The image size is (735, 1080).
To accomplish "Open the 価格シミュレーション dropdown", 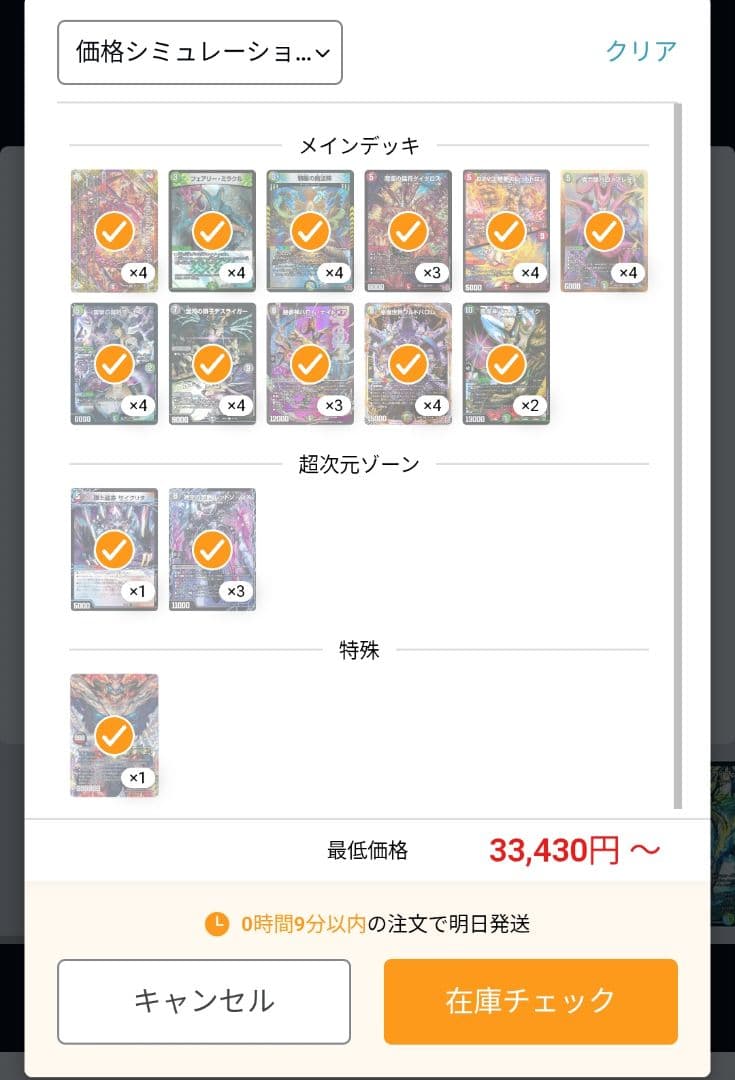I will [x=200, y=53].
